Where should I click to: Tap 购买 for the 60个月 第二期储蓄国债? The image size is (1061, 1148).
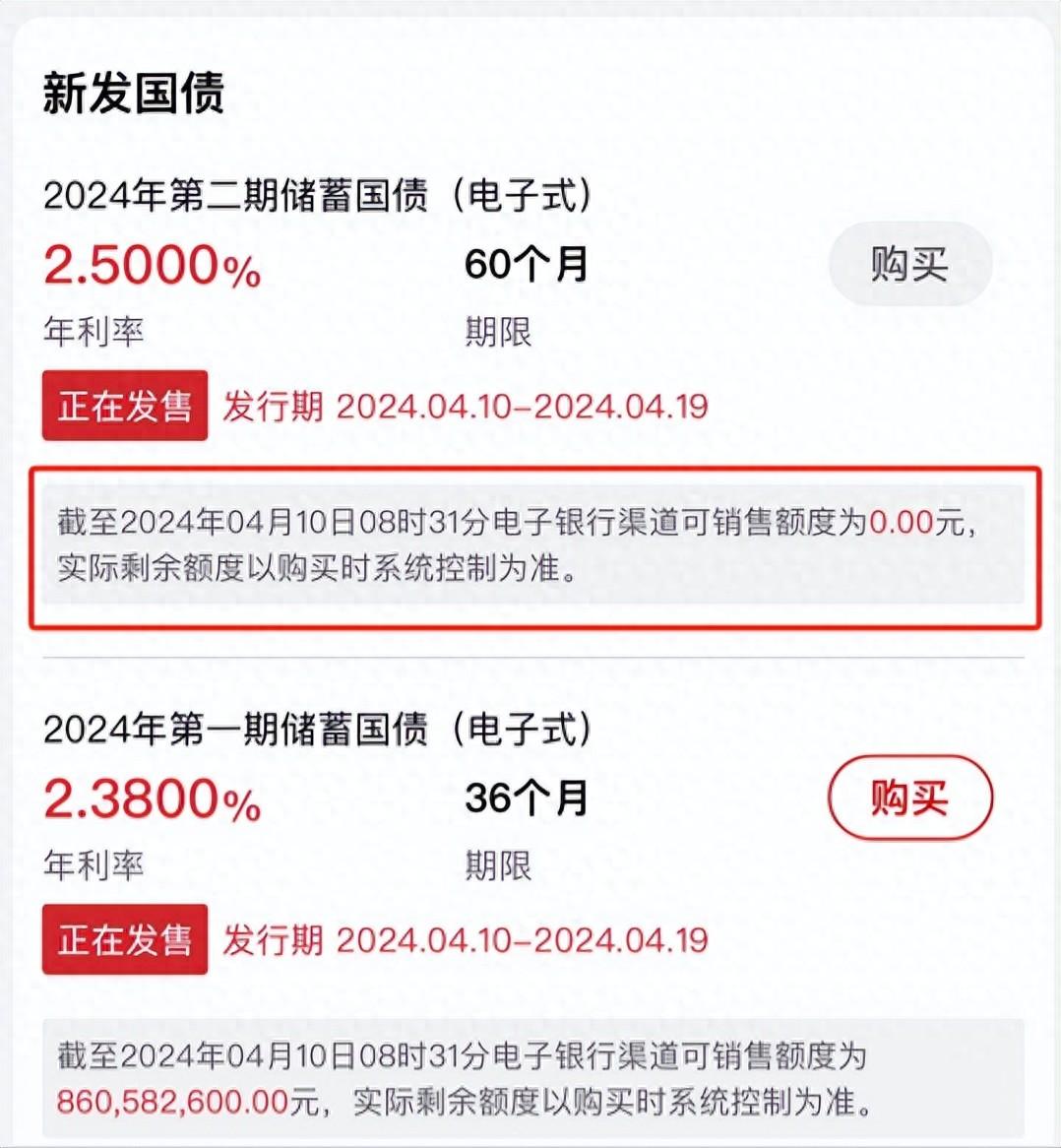[x=909, y=264]
